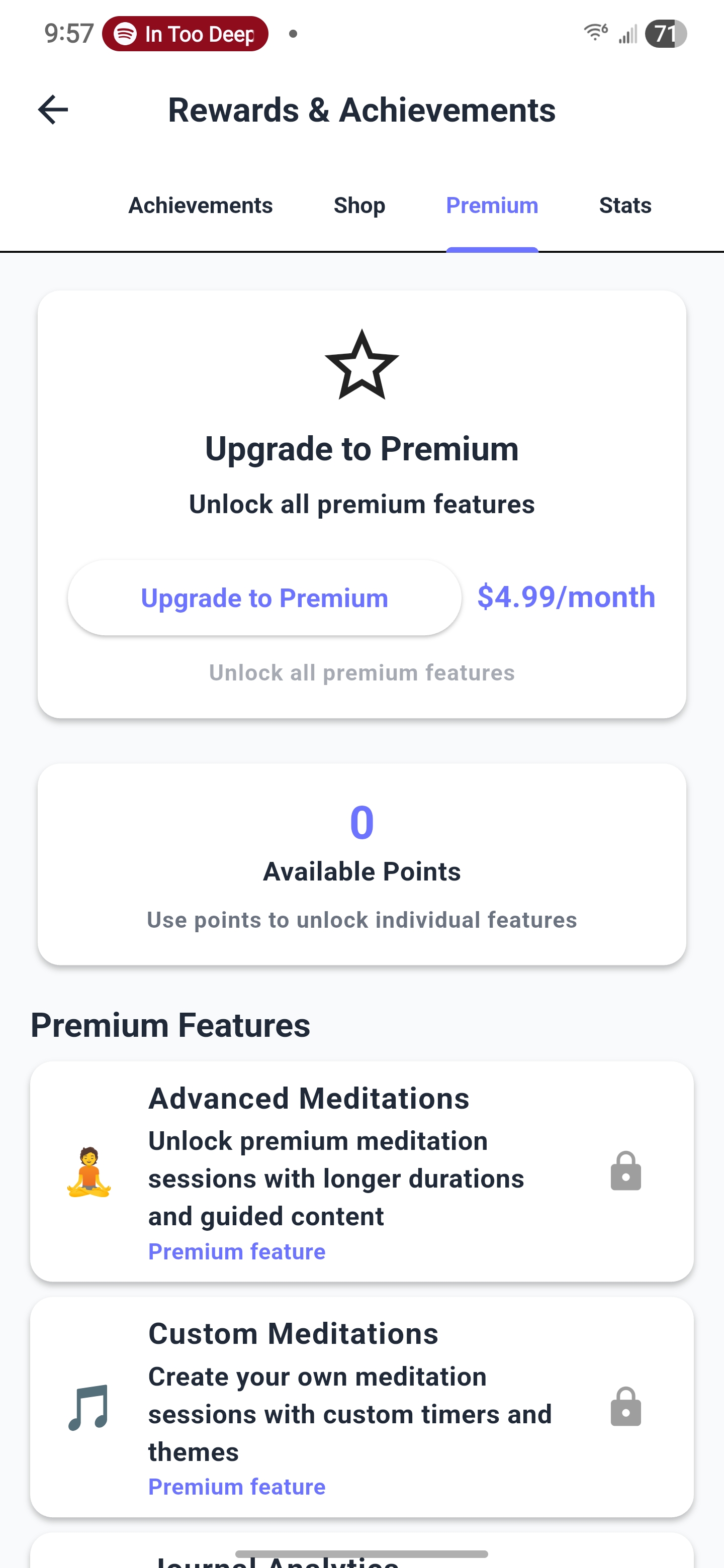Switch to the Achievements tab
Image resolution: width=724 pixels, height=1568 pixels.
pyautogui.click(x=200, y=206)
